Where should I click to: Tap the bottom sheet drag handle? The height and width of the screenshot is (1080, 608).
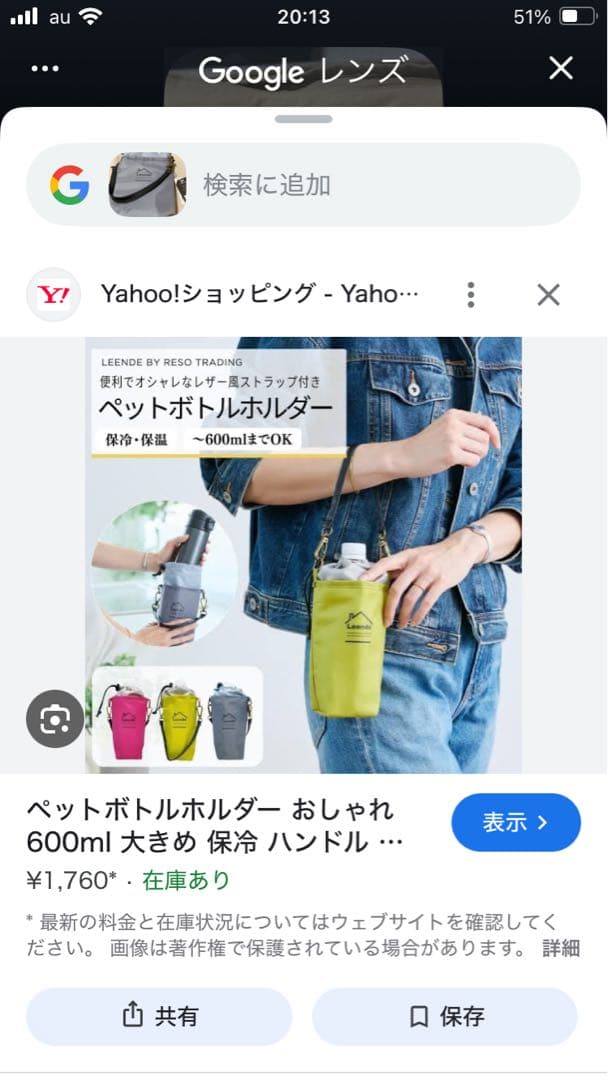[x=303, y=119]
